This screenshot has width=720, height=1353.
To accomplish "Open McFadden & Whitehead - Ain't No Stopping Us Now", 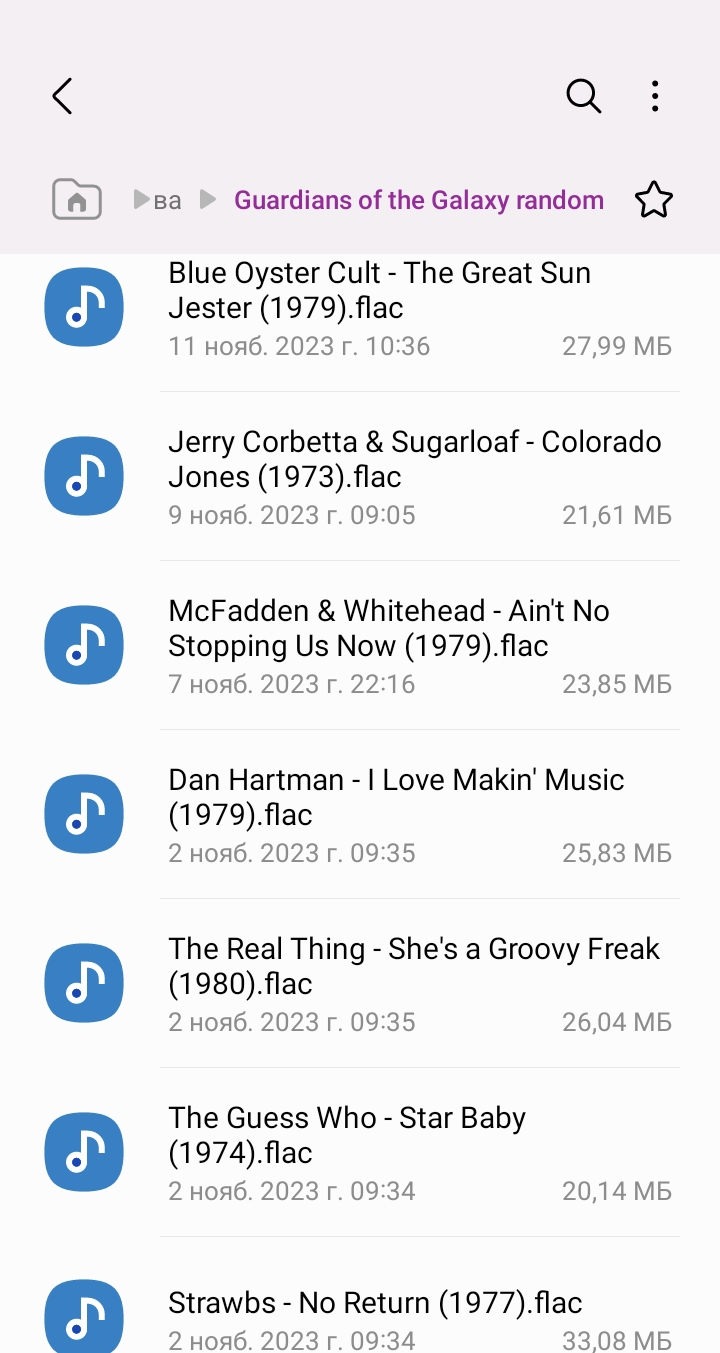I will coord(389,646).
